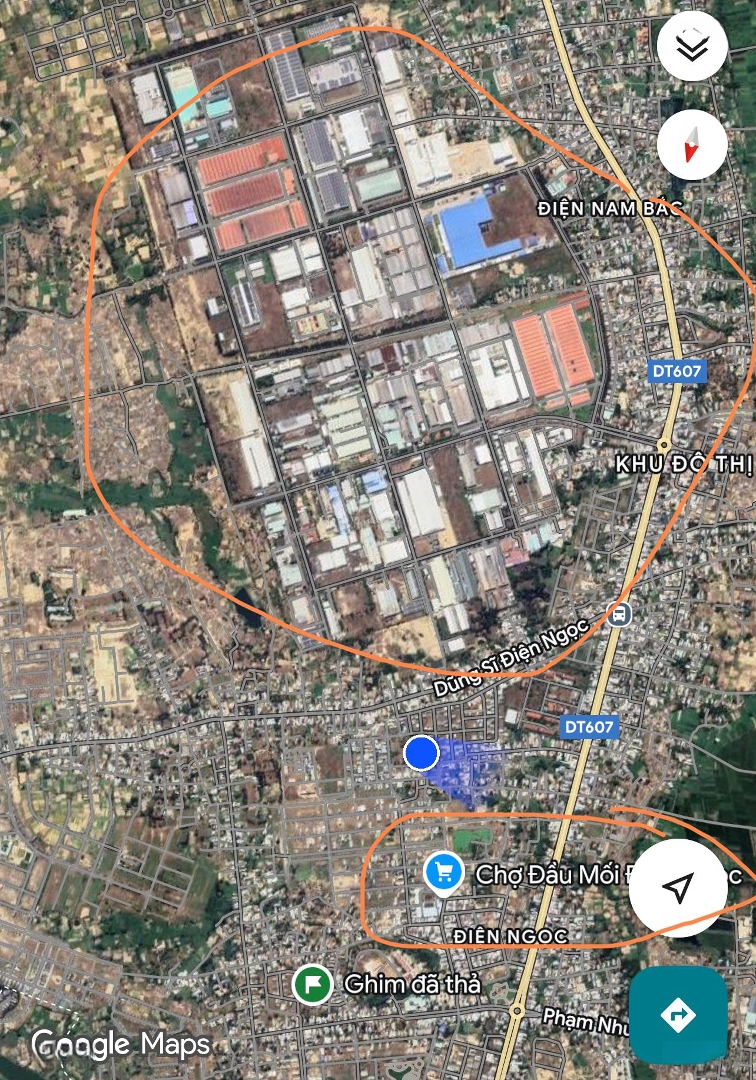Center the map on my location

click(x=678, y=888)
